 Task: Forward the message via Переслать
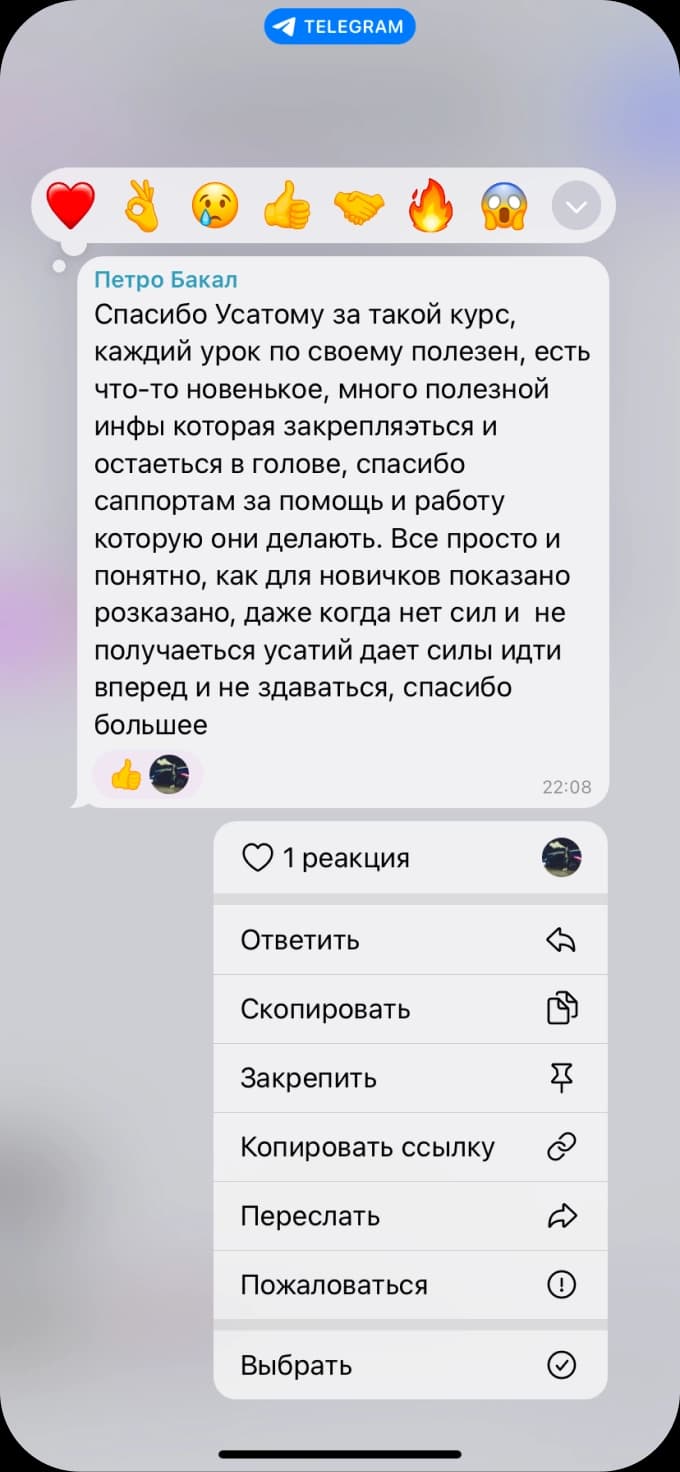410,1216
